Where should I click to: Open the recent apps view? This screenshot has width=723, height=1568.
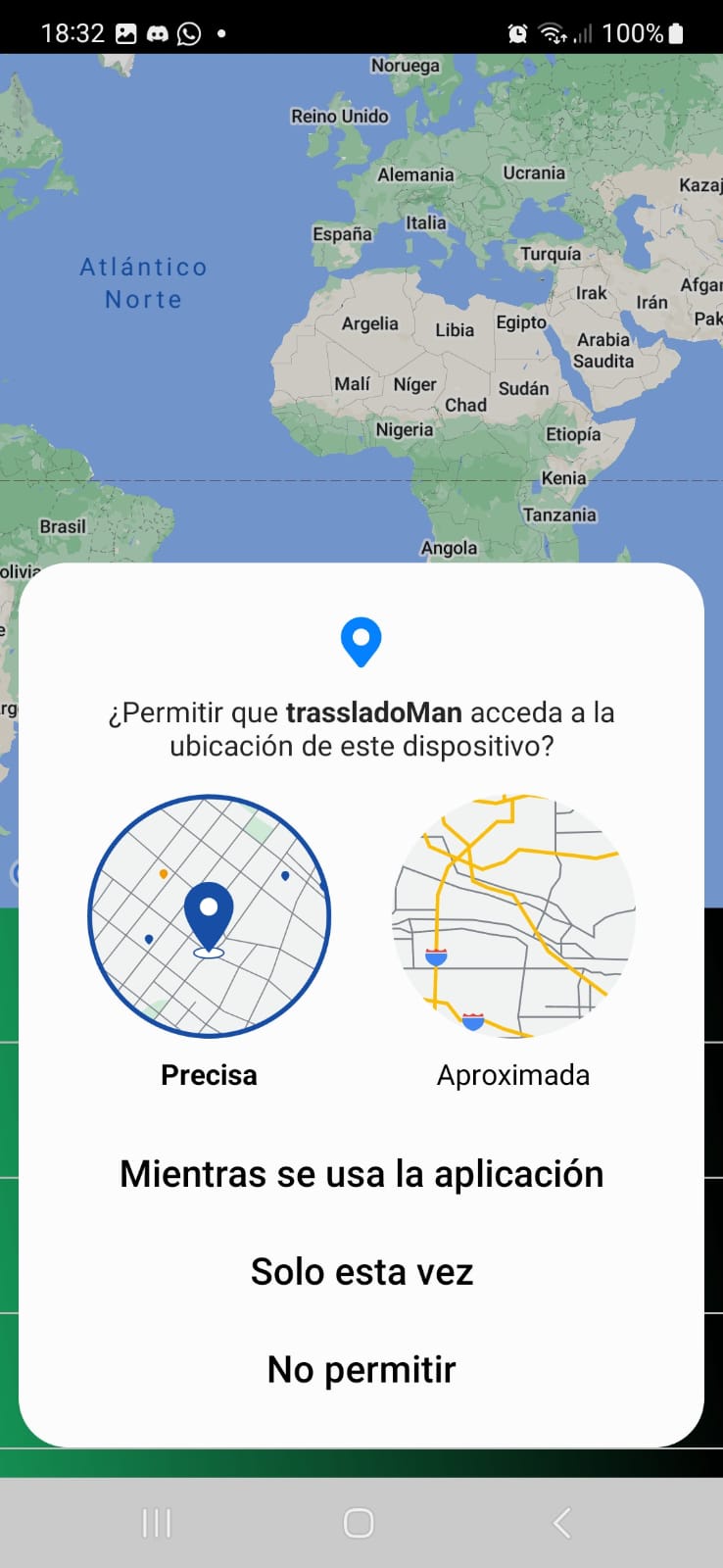[157, 1523]
